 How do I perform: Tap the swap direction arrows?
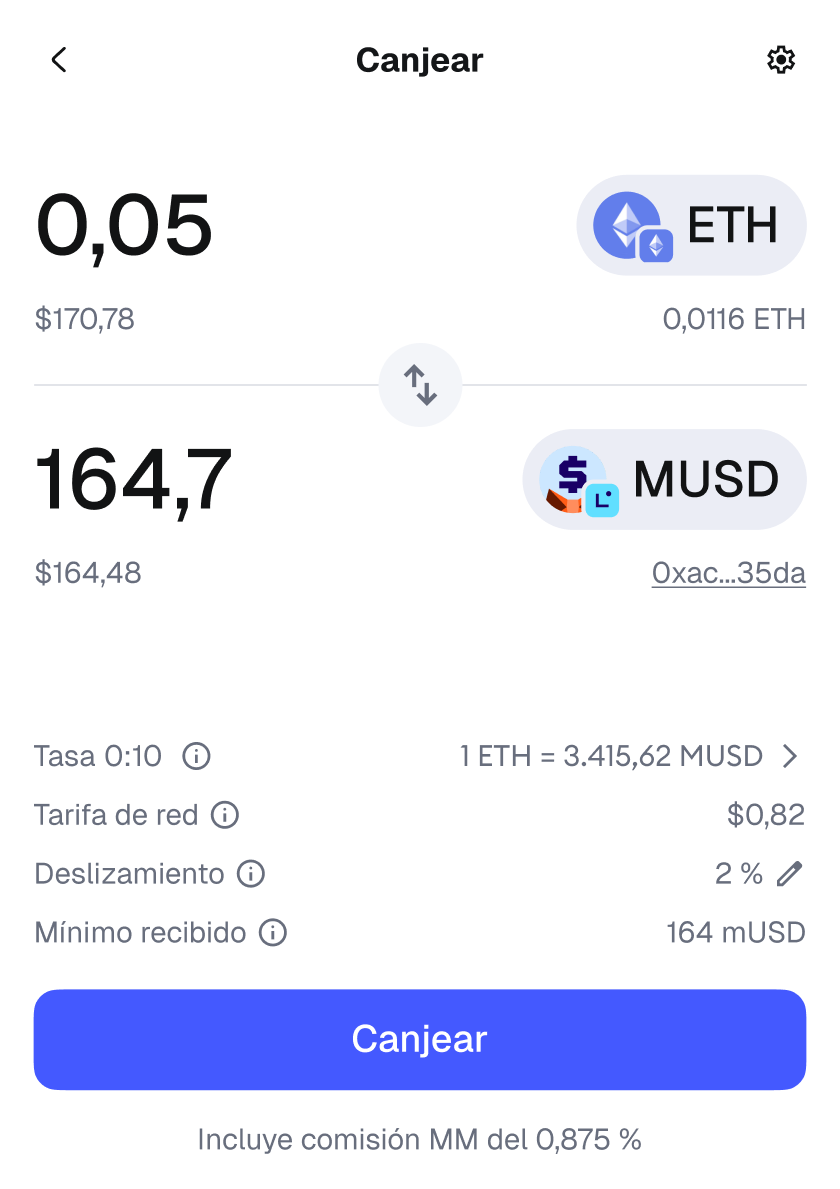[420, 384]
